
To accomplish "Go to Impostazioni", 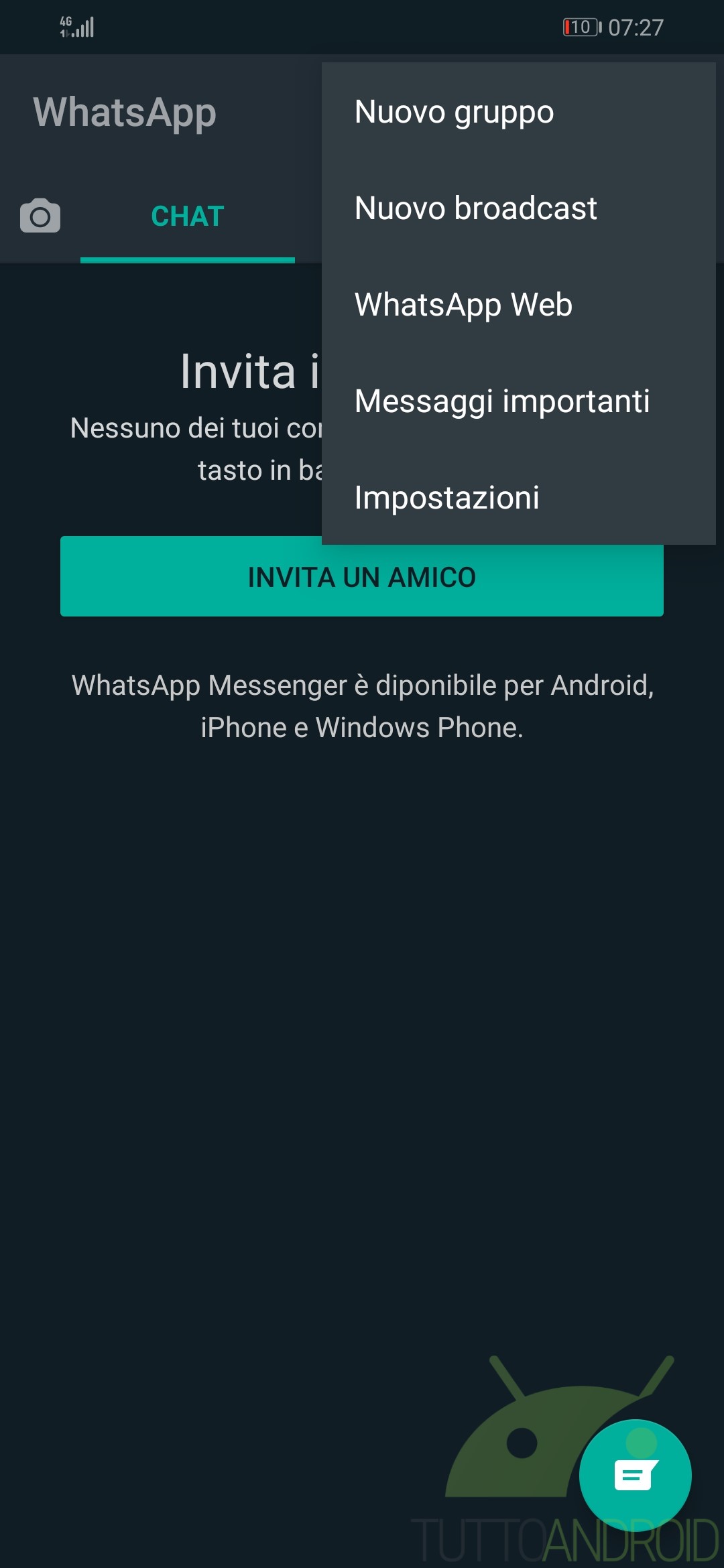I will [x=446, y=498].
